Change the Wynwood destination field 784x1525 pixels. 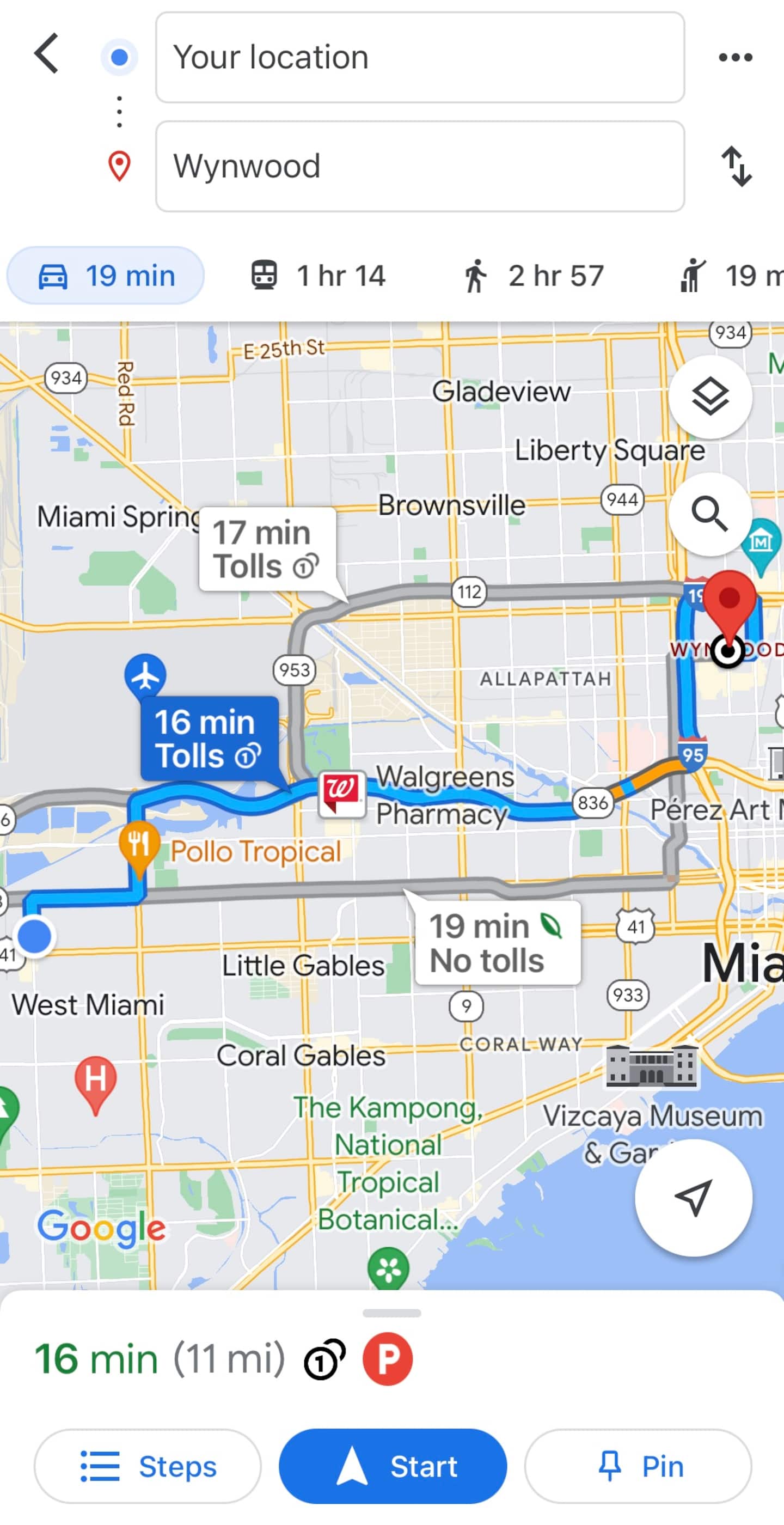point(420,166)
